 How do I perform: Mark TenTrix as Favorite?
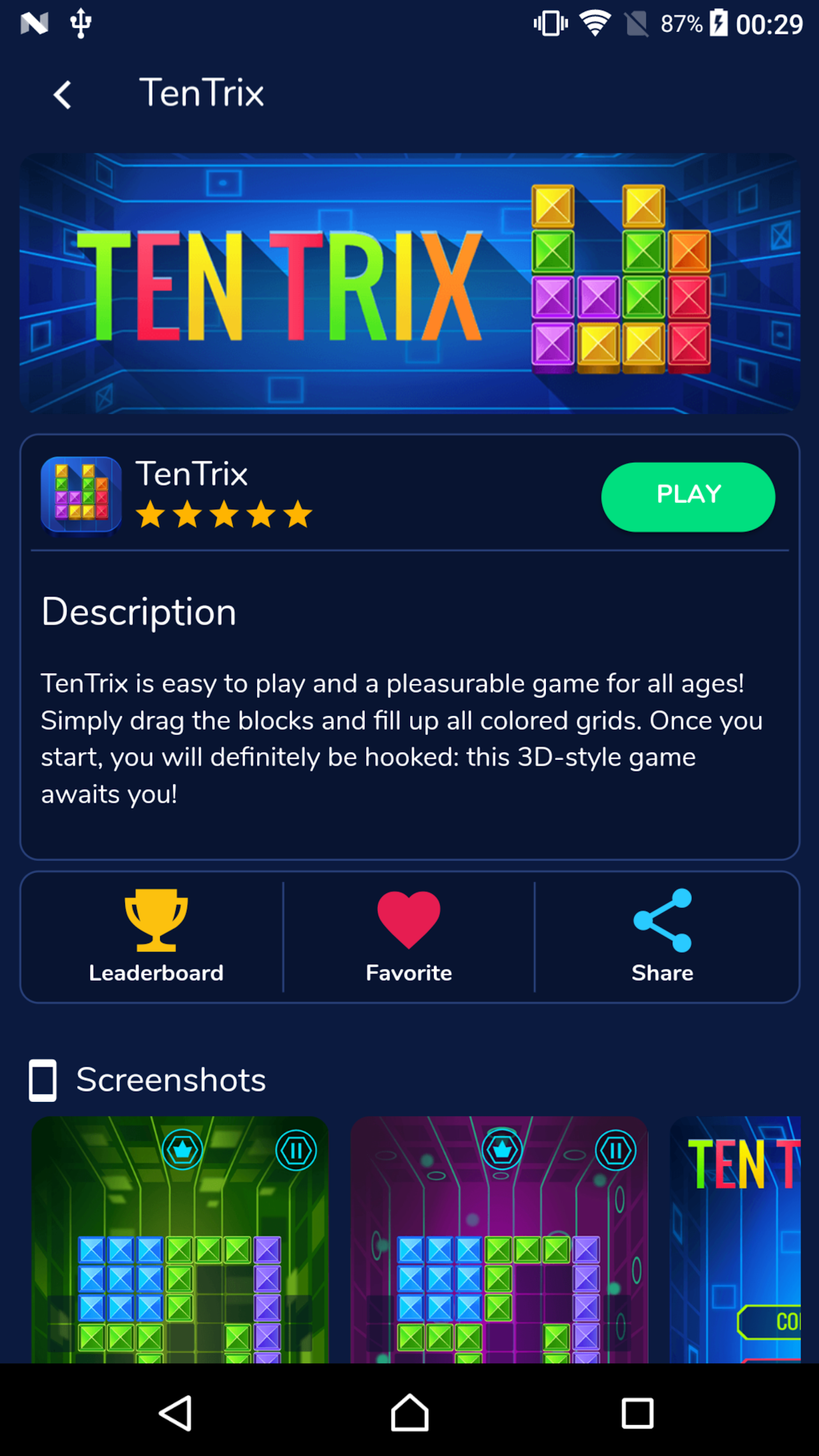point(409,937)
